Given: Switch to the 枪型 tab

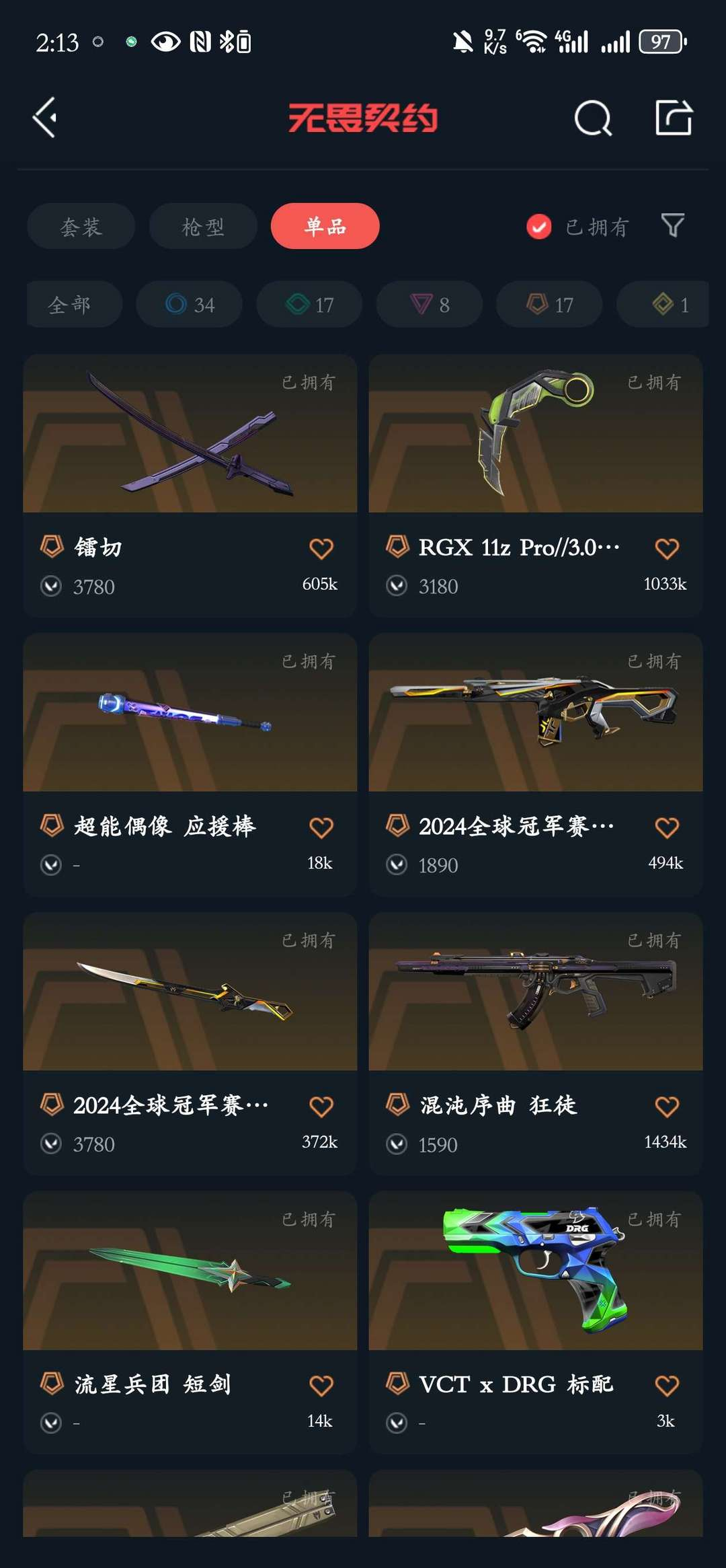Looking at the screenshot, I should tap(203, 227).
